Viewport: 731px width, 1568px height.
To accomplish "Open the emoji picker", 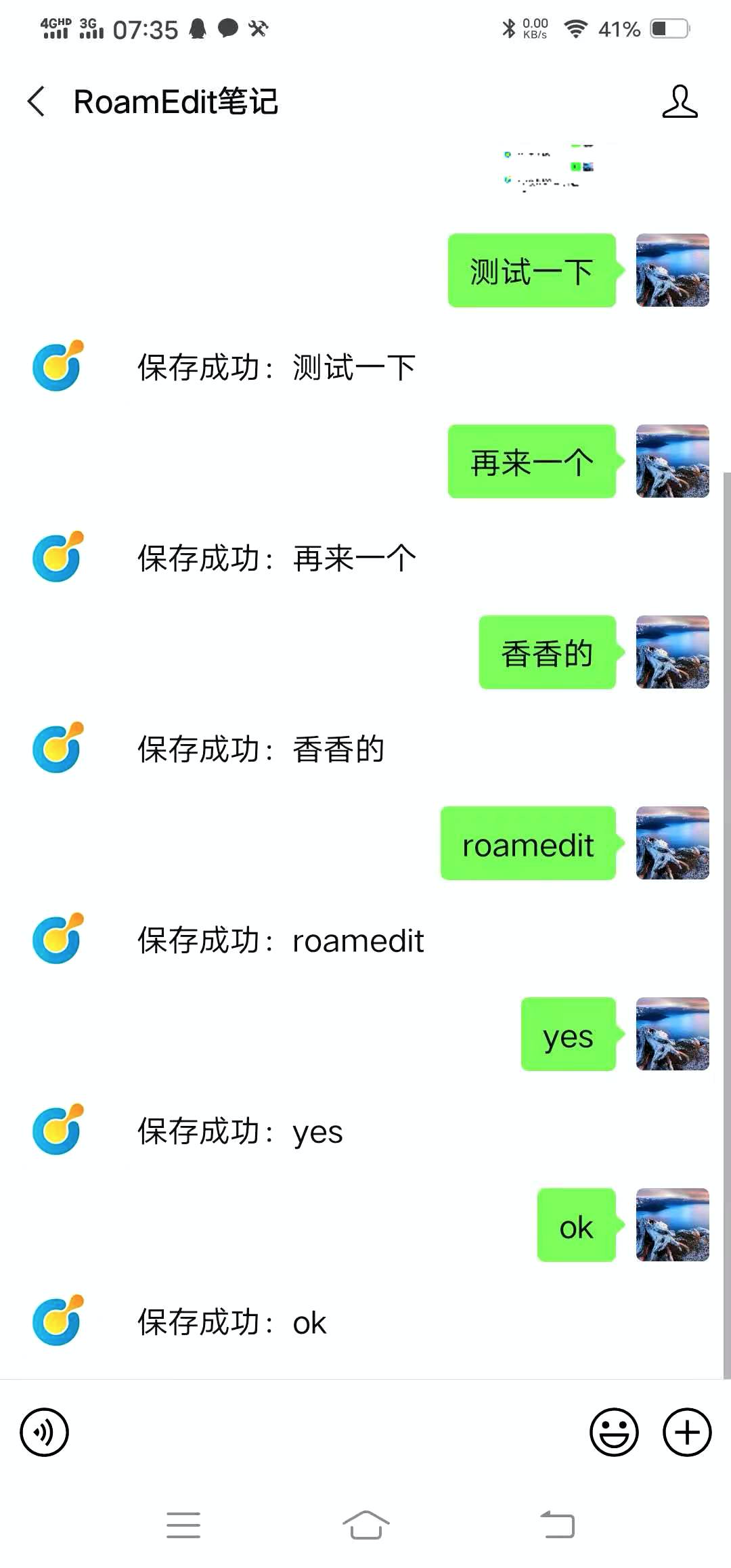I will (x=614, y=1432).
